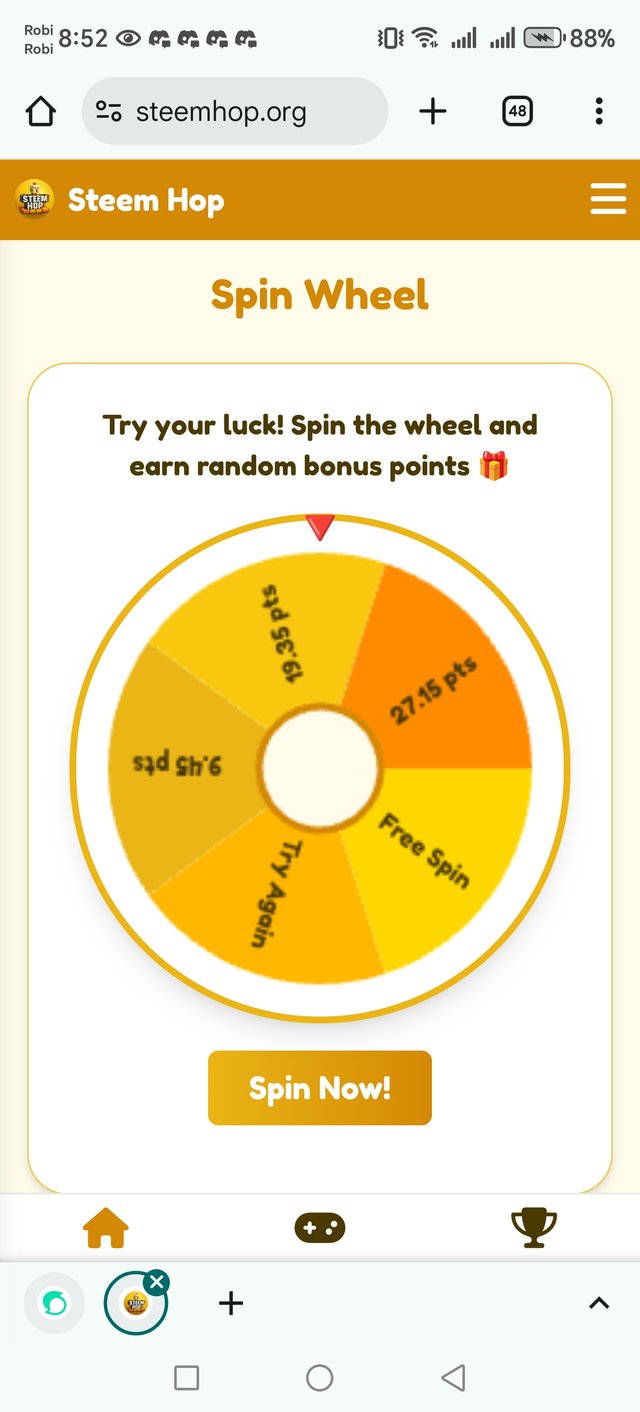This screenshot has height=1412, width=640.
Task: Go to the browser home page
Action: pos(40,112)
